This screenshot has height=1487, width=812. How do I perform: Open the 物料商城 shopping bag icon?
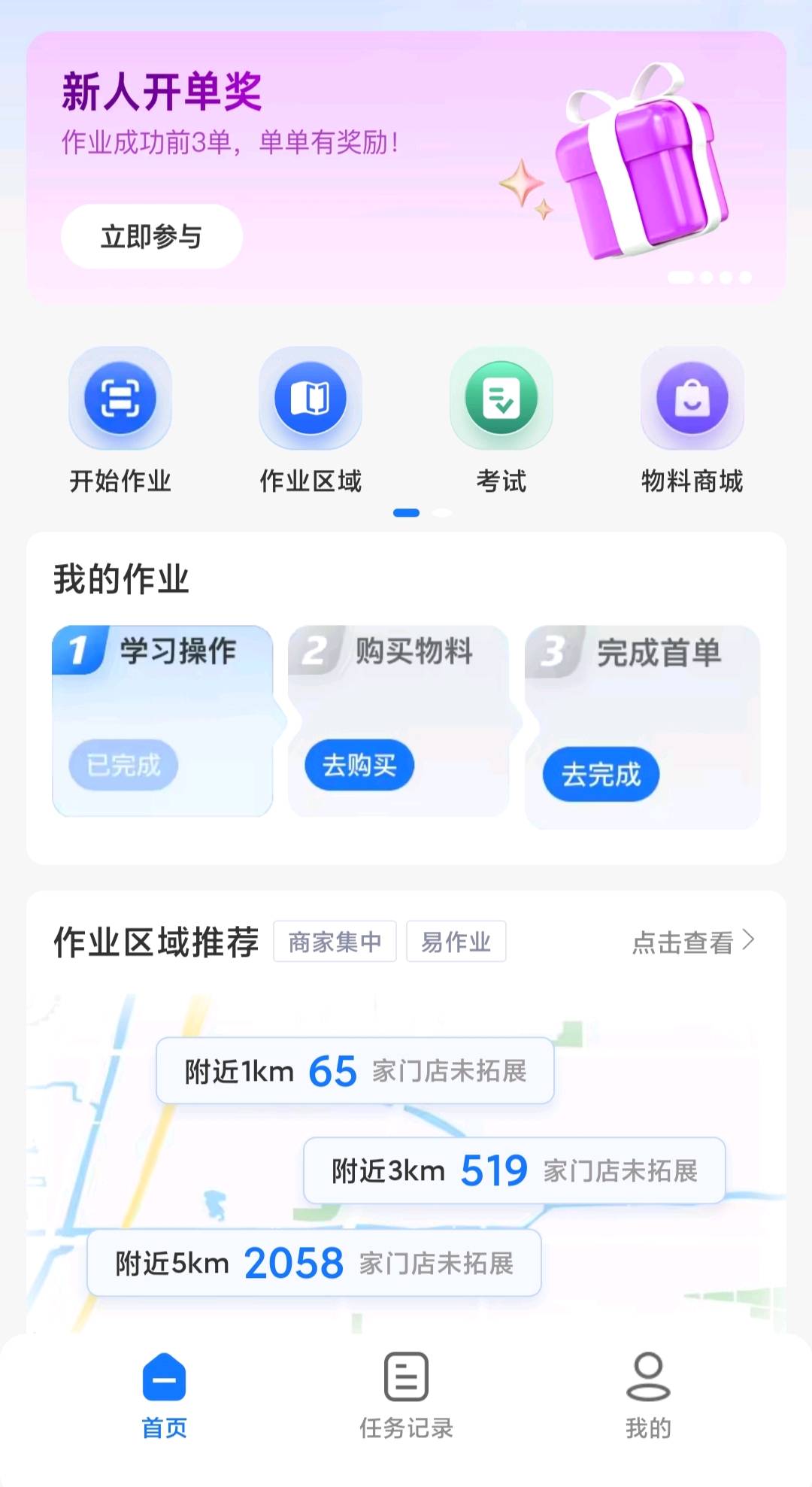692,399
